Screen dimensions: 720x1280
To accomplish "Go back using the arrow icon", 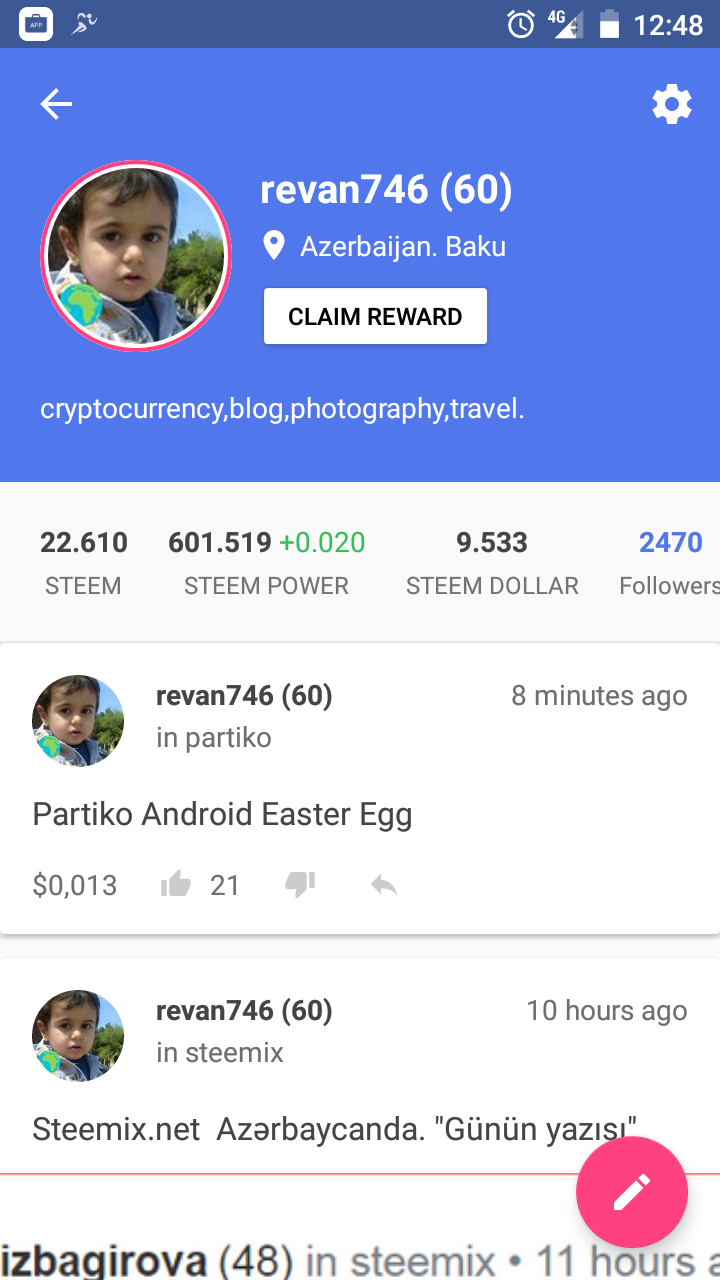I will 56,104.
